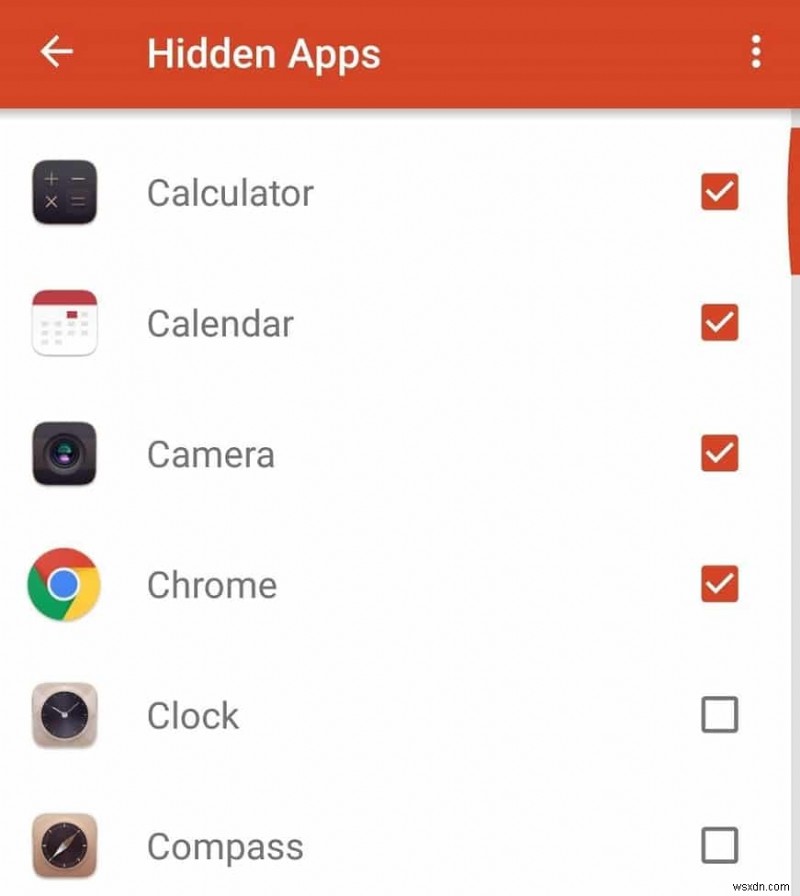Tap the Chrome app icon
The height and width of the screenshot is (896, 800).
pos(64,585)
